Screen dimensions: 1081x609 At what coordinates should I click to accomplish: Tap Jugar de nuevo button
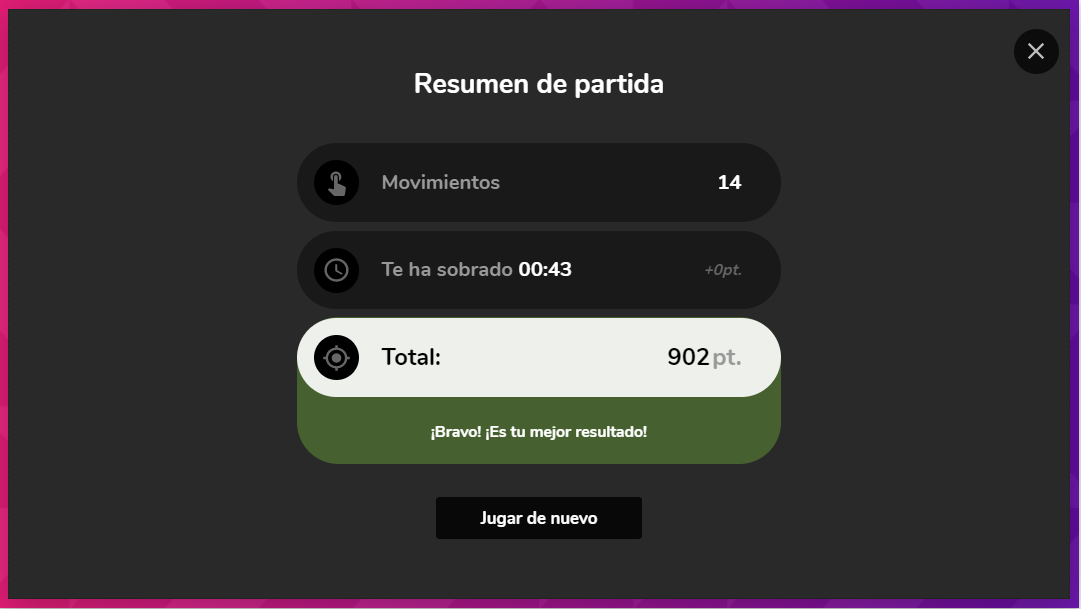[538, 518]
